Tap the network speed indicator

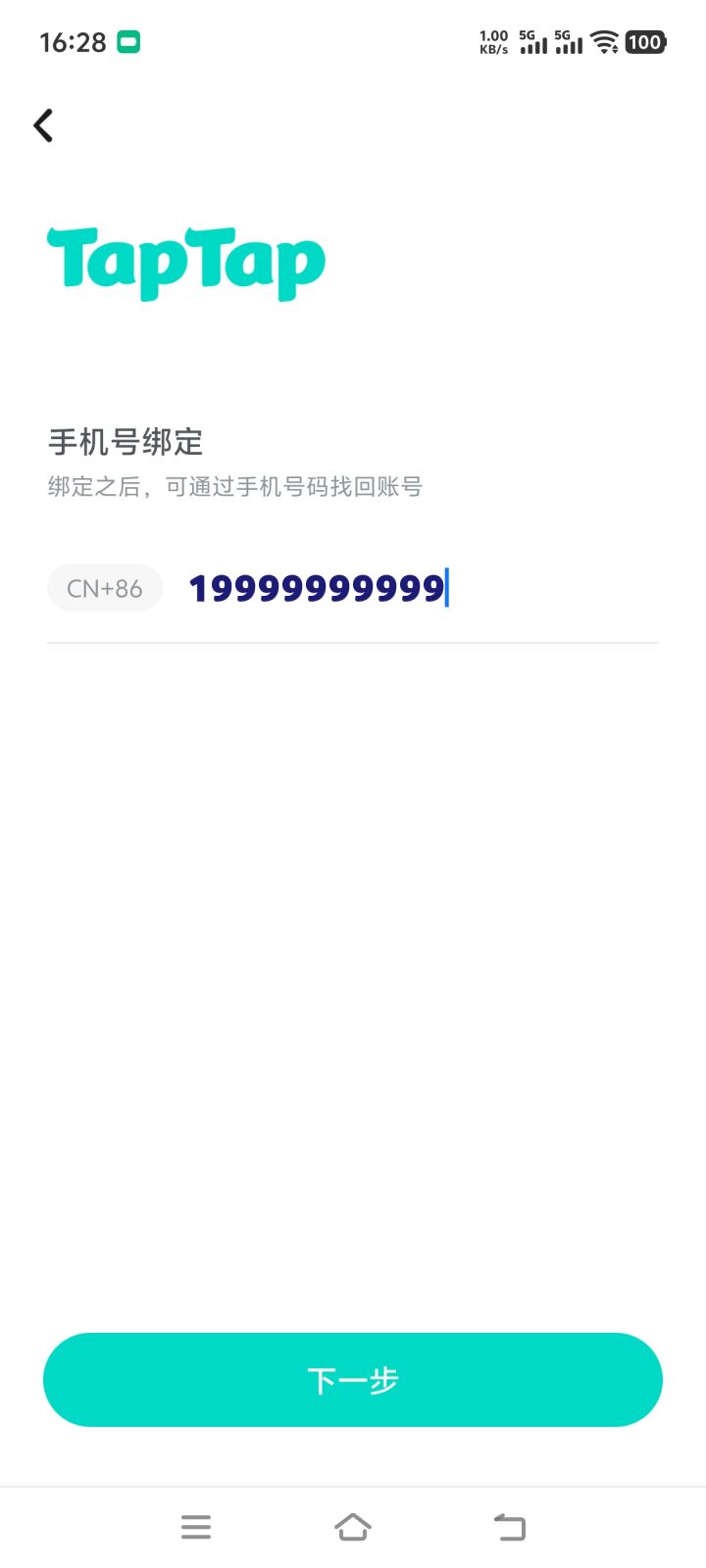coord(491,42)
